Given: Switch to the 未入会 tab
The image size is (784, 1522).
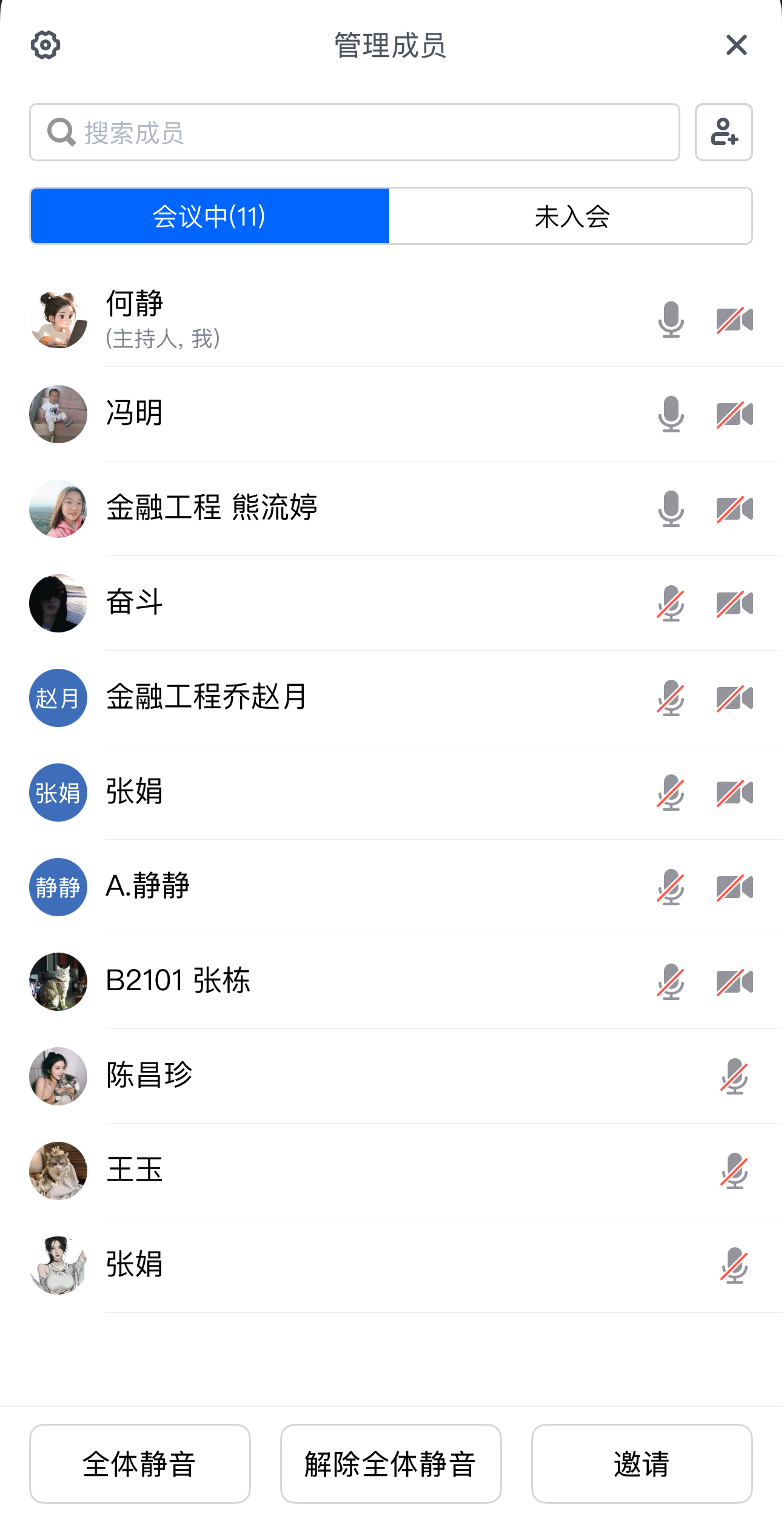Looking at the screenshot, I should (x=571, y=216).
